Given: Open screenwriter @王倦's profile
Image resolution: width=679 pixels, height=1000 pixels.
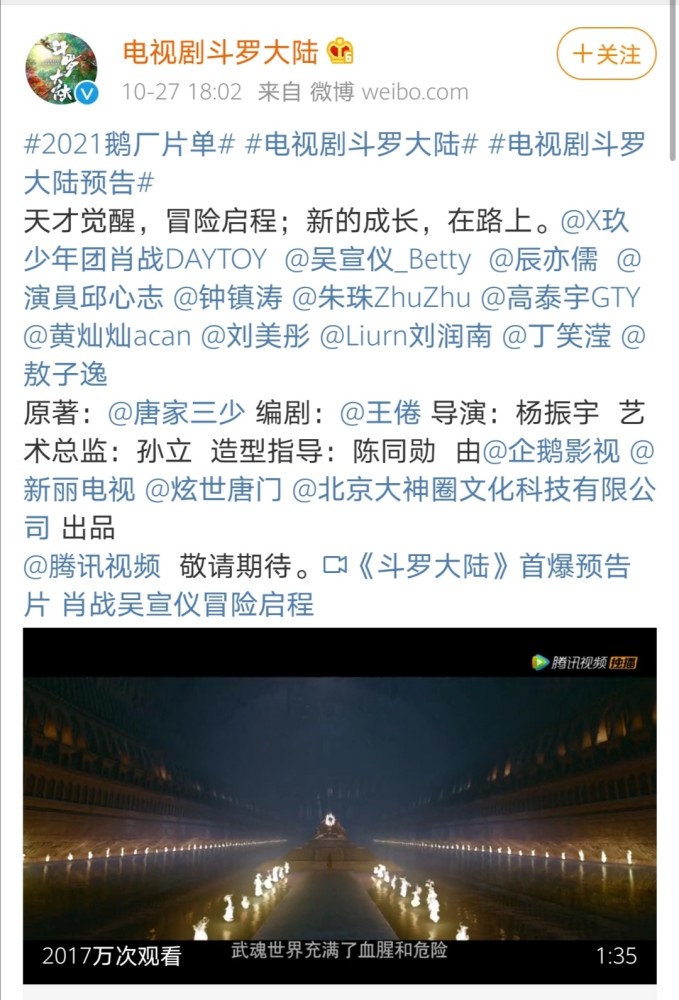Looking at the screenshot, I should [381, 412].
